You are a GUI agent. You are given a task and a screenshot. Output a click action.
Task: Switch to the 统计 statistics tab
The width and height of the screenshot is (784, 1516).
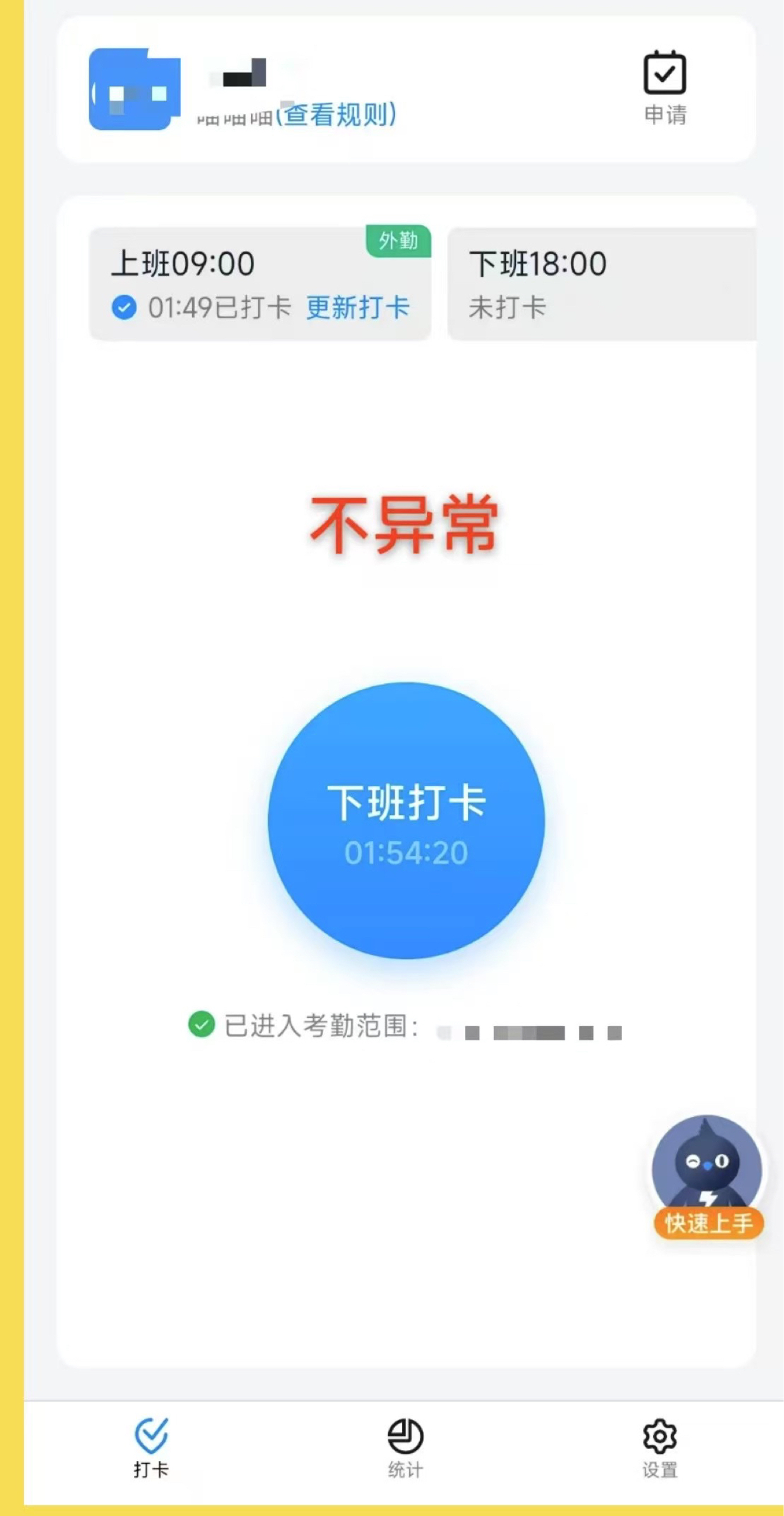point(406,1446)
